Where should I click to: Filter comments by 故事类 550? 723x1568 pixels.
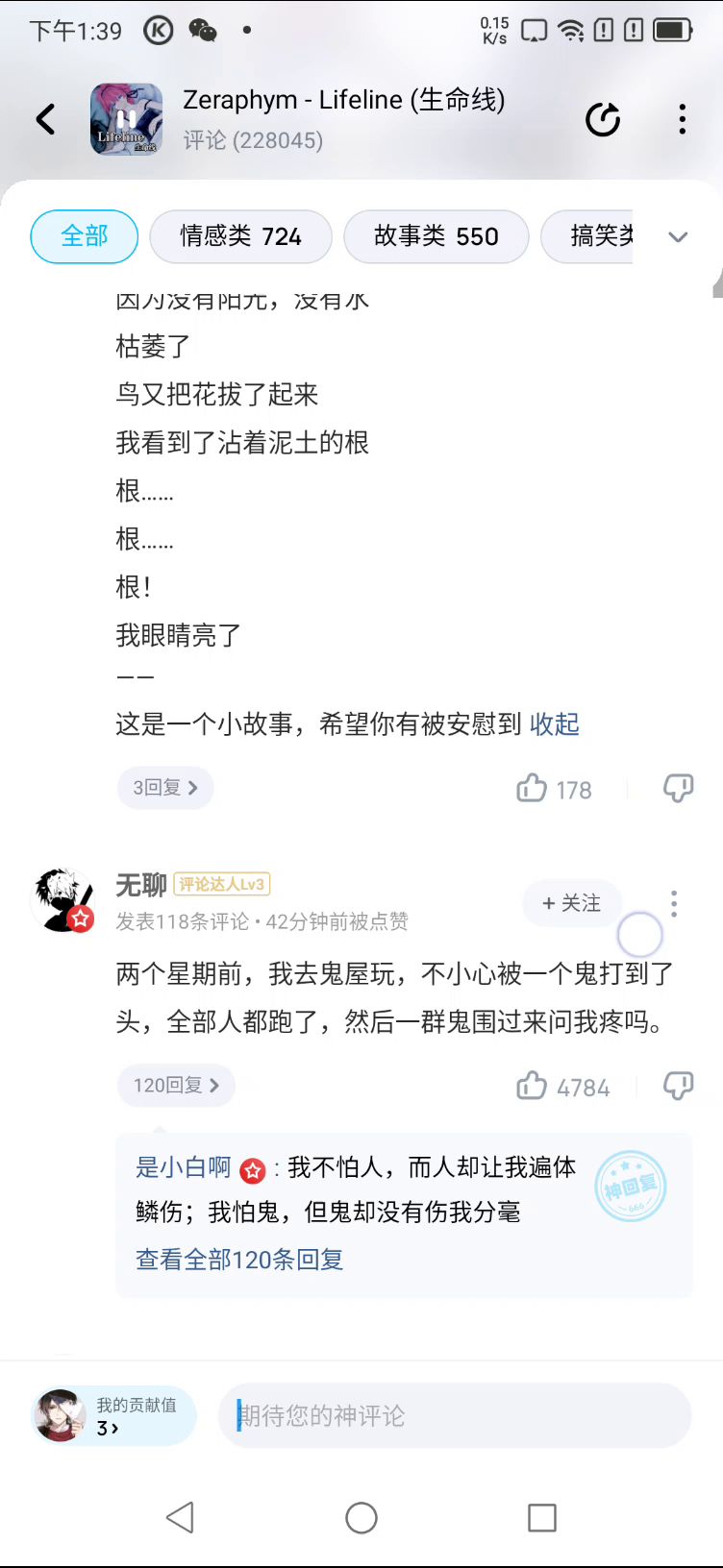pos(436,236)
